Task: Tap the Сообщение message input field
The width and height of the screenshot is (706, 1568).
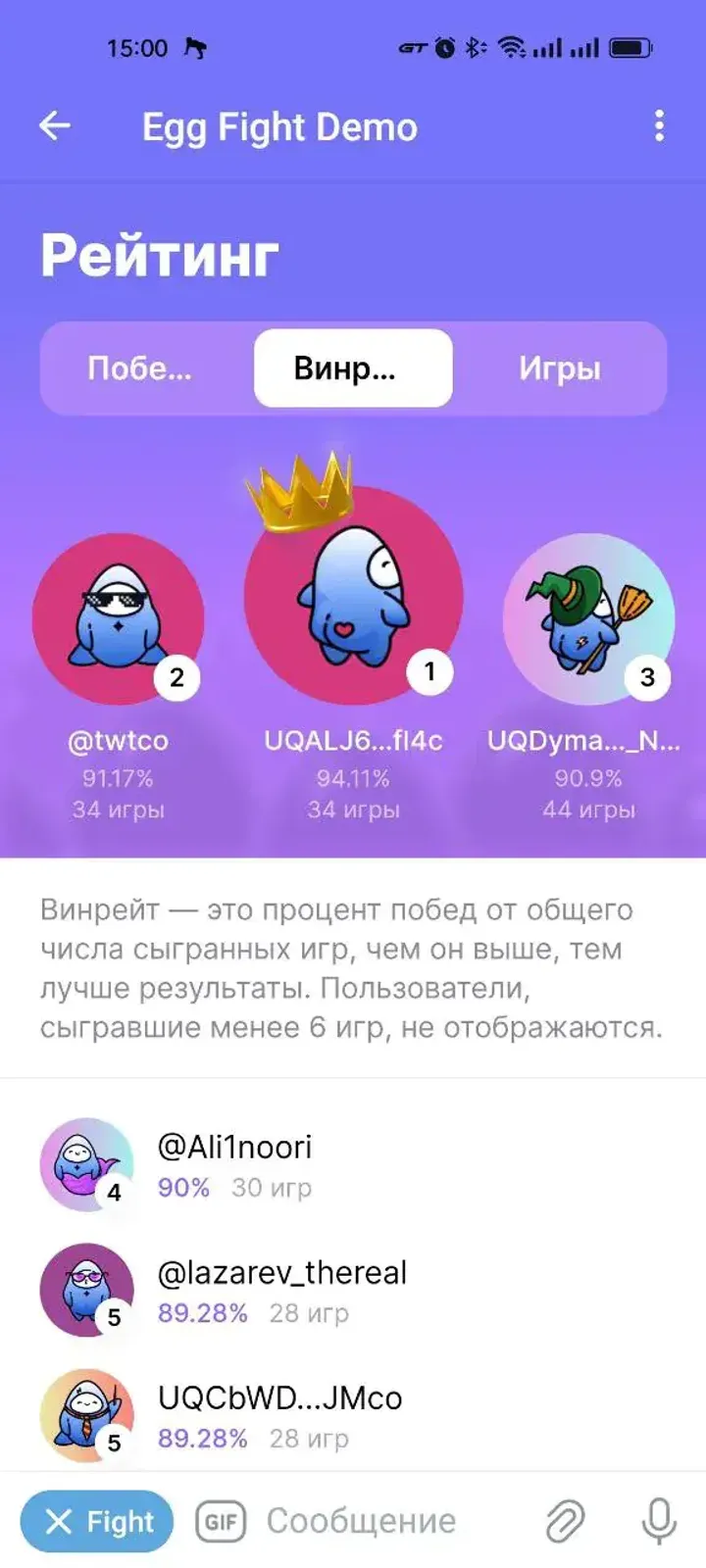Action: pyautogui.click(x=363, y=1521)
